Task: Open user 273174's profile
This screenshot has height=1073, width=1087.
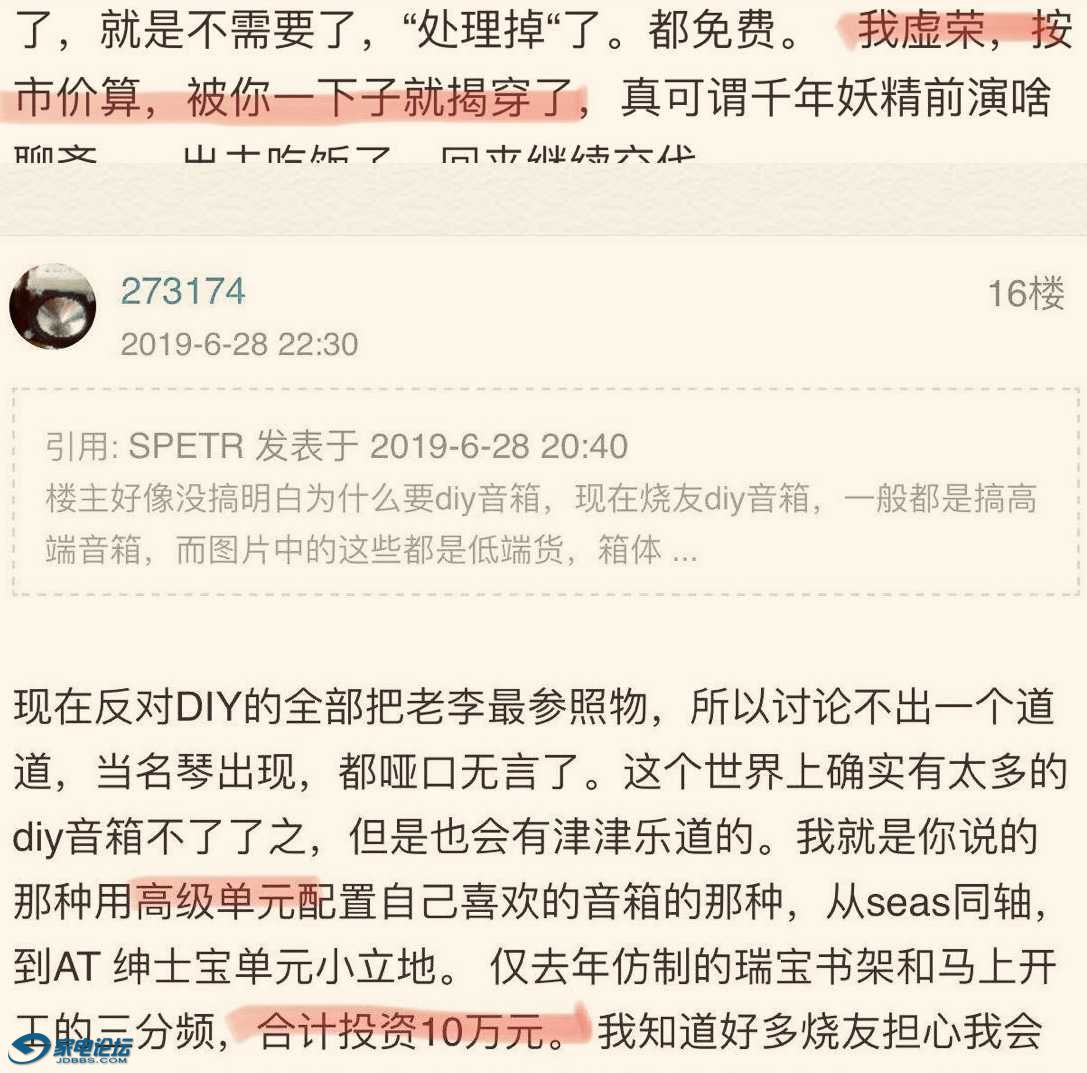Action: coord(183,292)
